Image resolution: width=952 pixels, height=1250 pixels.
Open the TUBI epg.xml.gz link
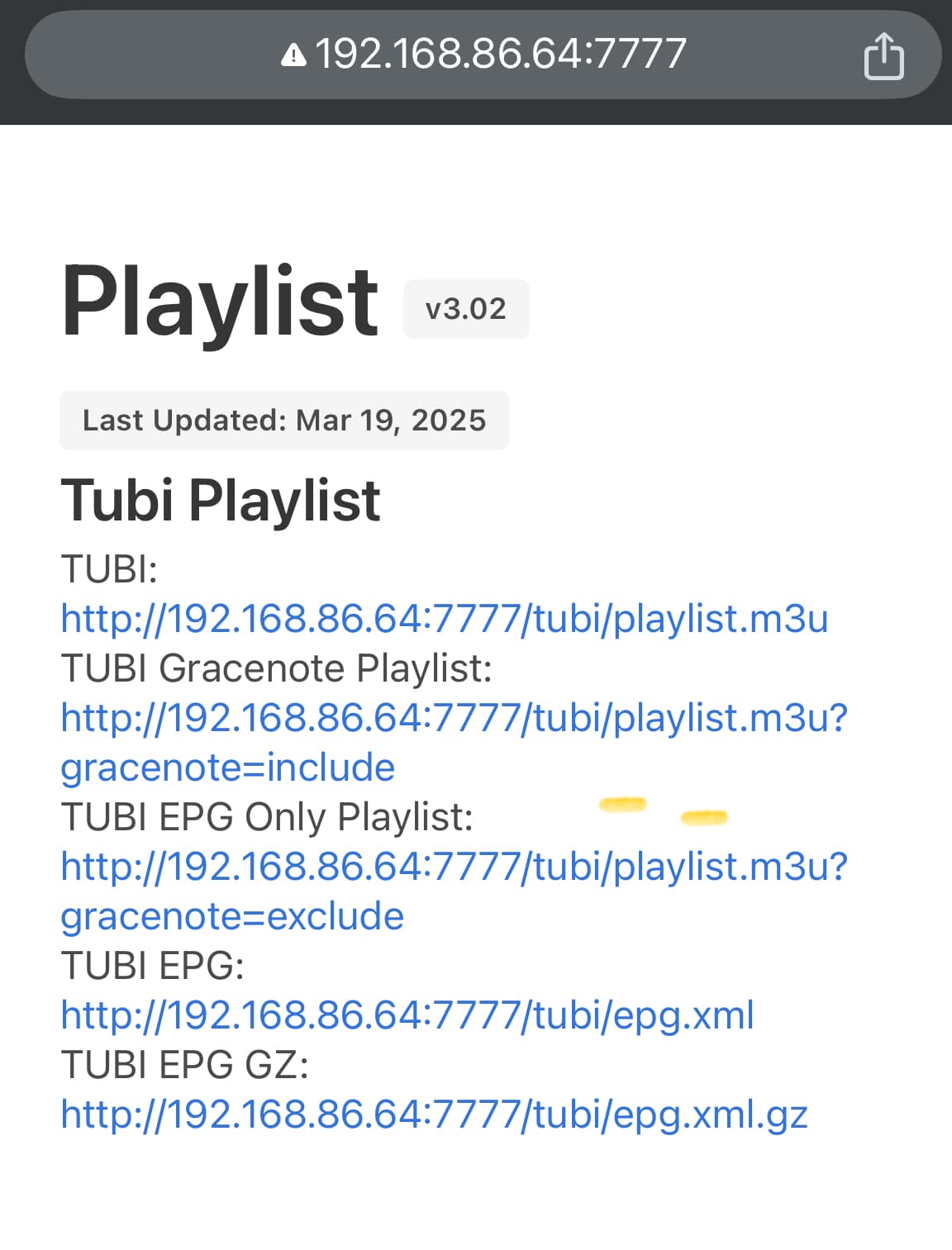[x=434, y=1115]
